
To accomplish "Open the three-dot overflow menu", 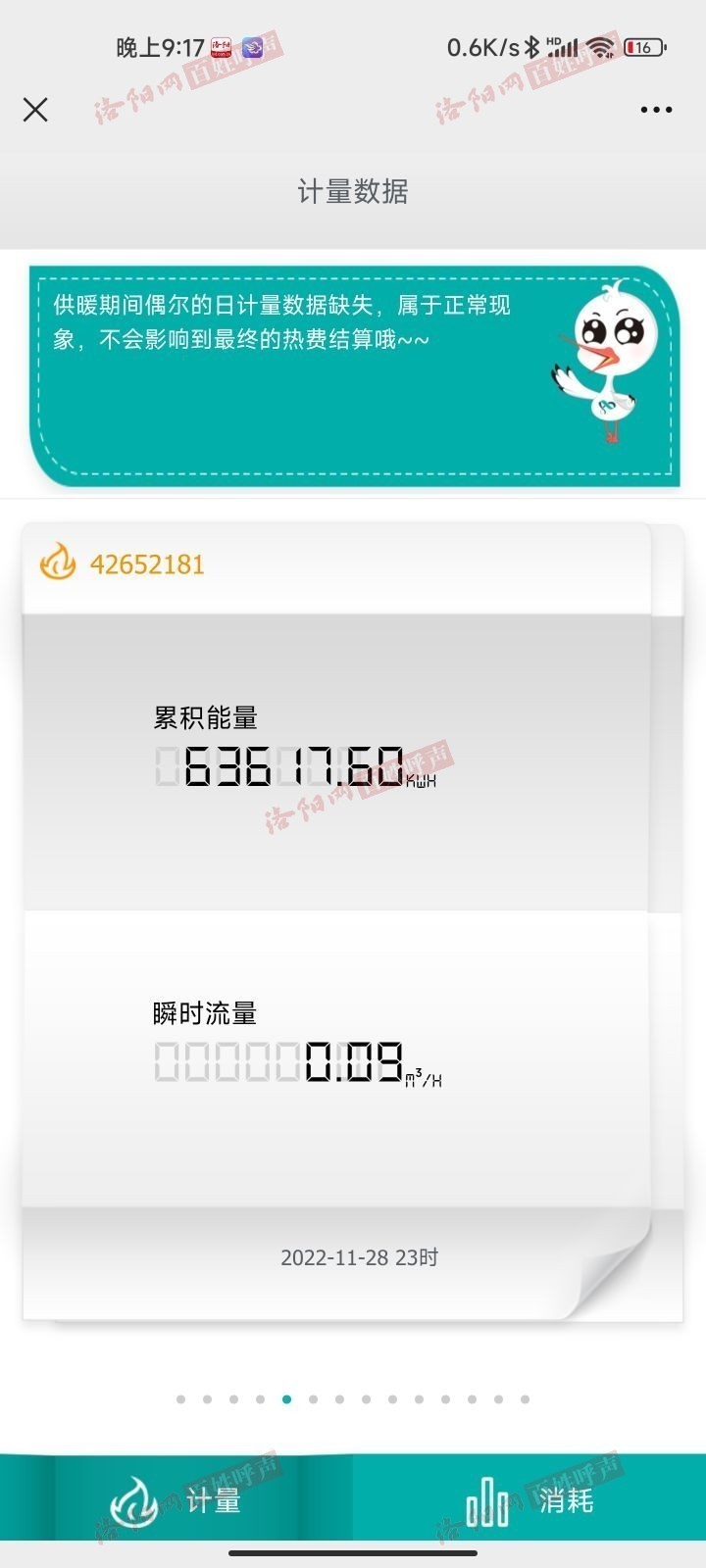I will [x=656, y=109].
